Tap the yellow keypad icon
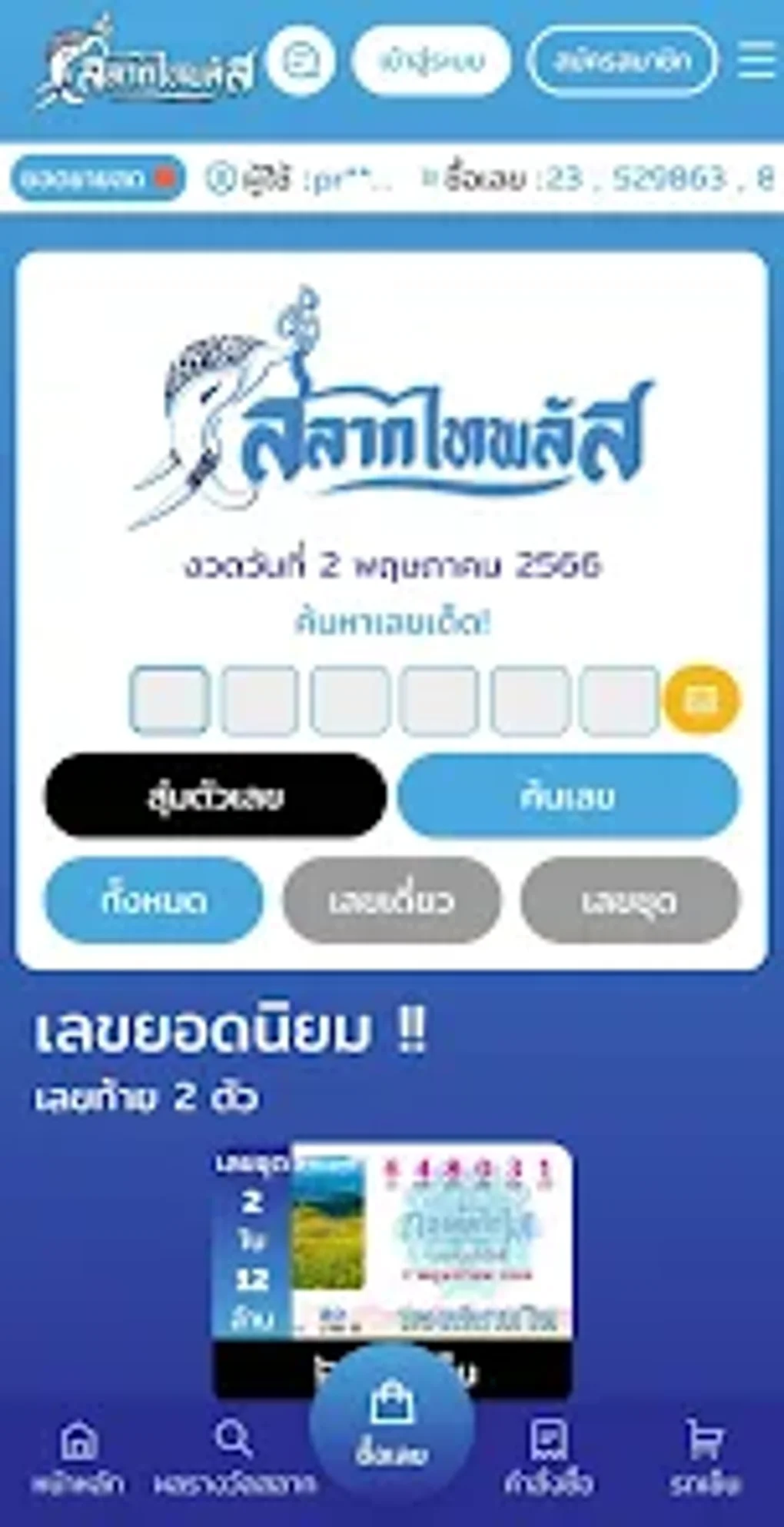Viewport: 784px width, 1527px height. click(x=701, y=700)
